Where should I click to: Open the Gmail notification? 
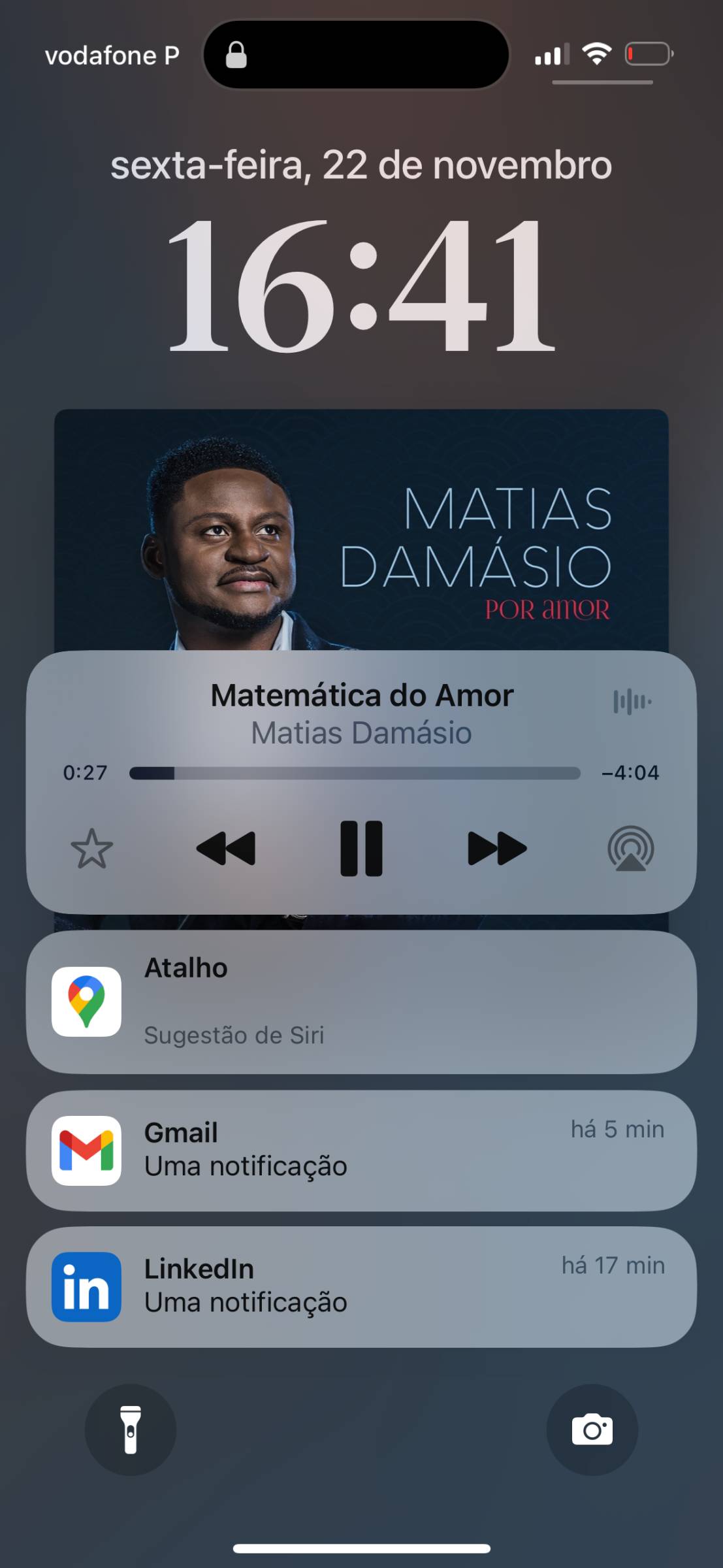tap(361, 1151)
